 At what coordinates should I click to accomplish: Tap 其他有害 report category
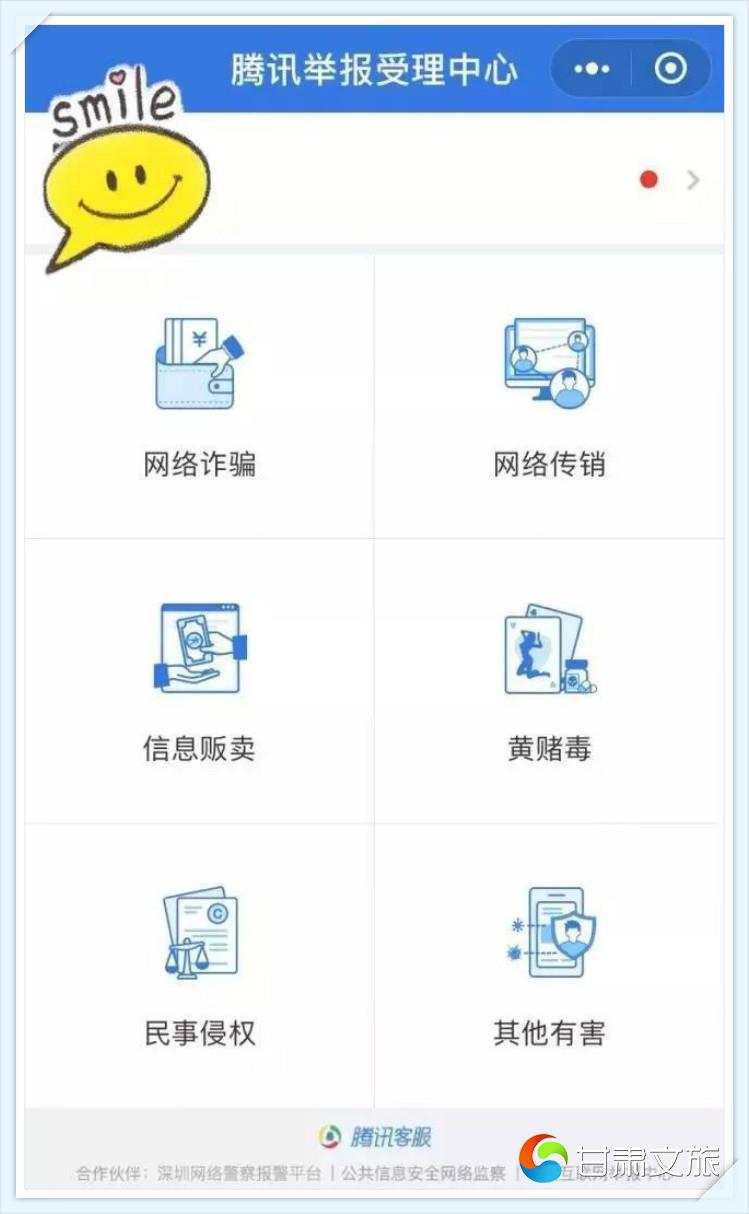tap(549, 966)
